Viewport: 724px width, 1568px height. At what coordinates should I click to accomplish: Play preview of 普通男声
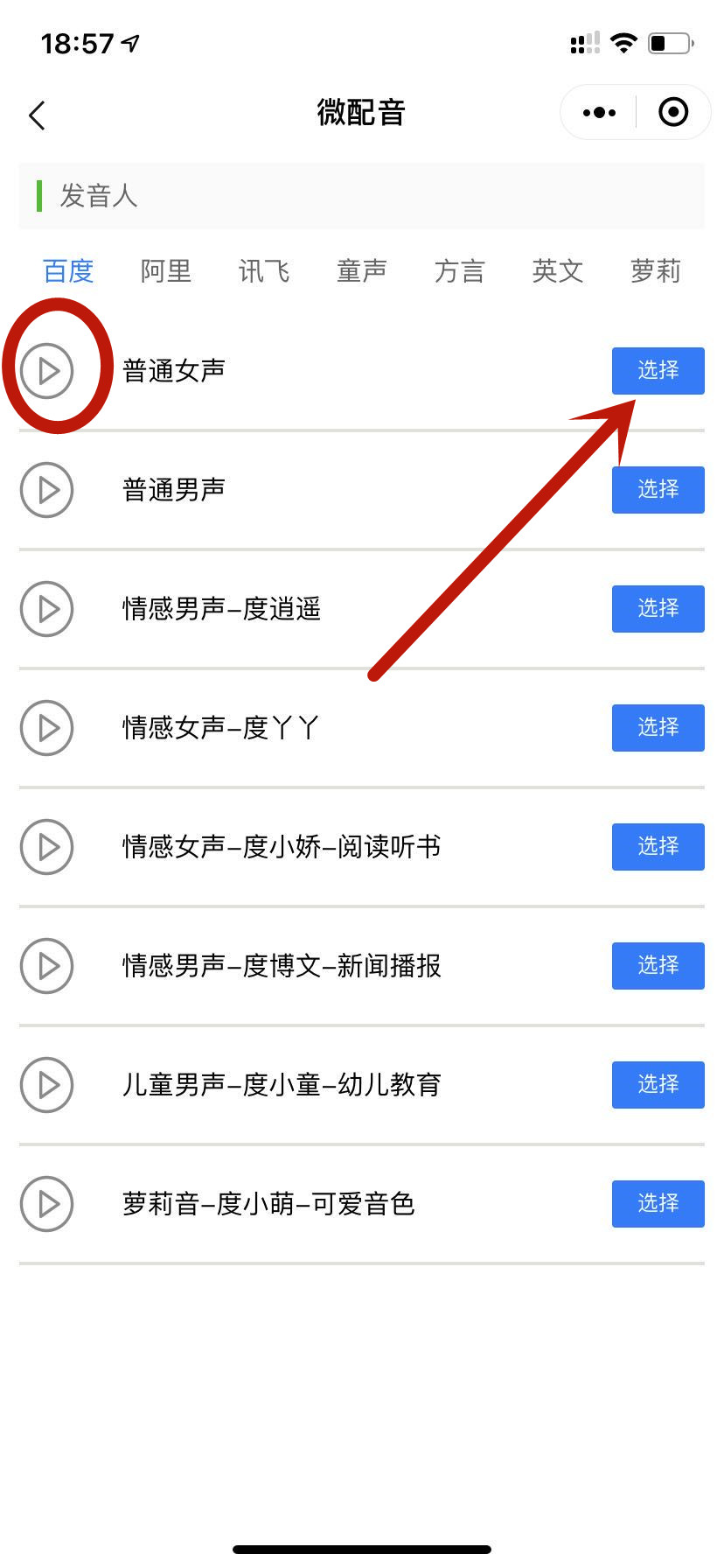47,490
